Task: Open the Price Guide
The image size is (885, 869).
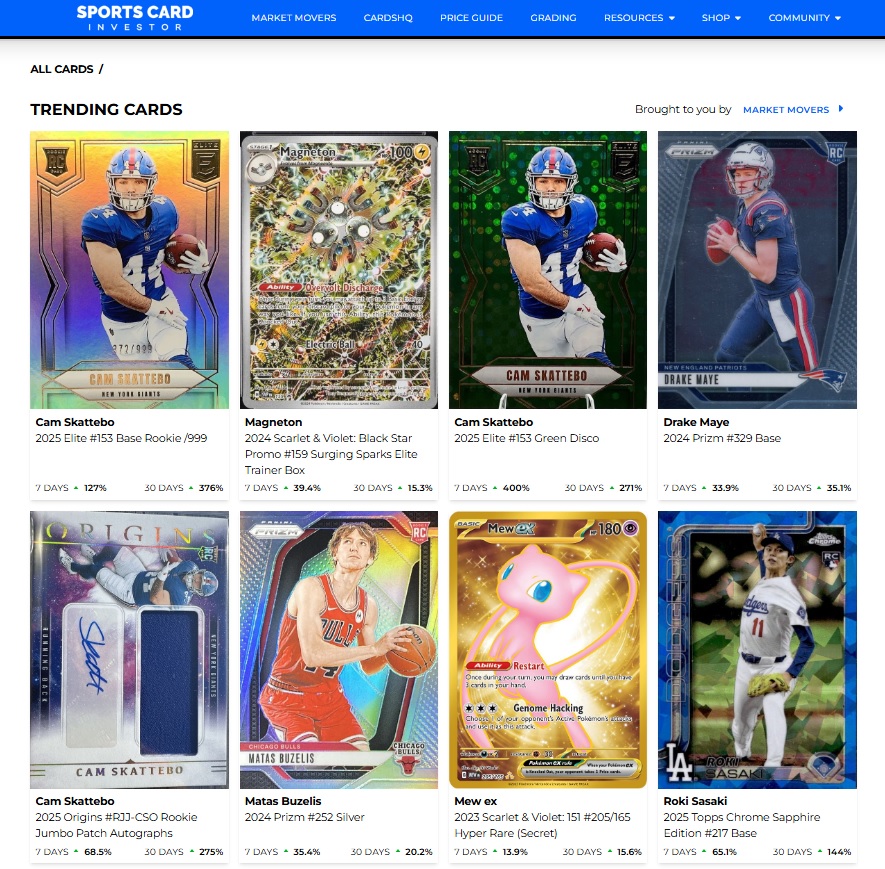Action: click(x=471, y=18)
